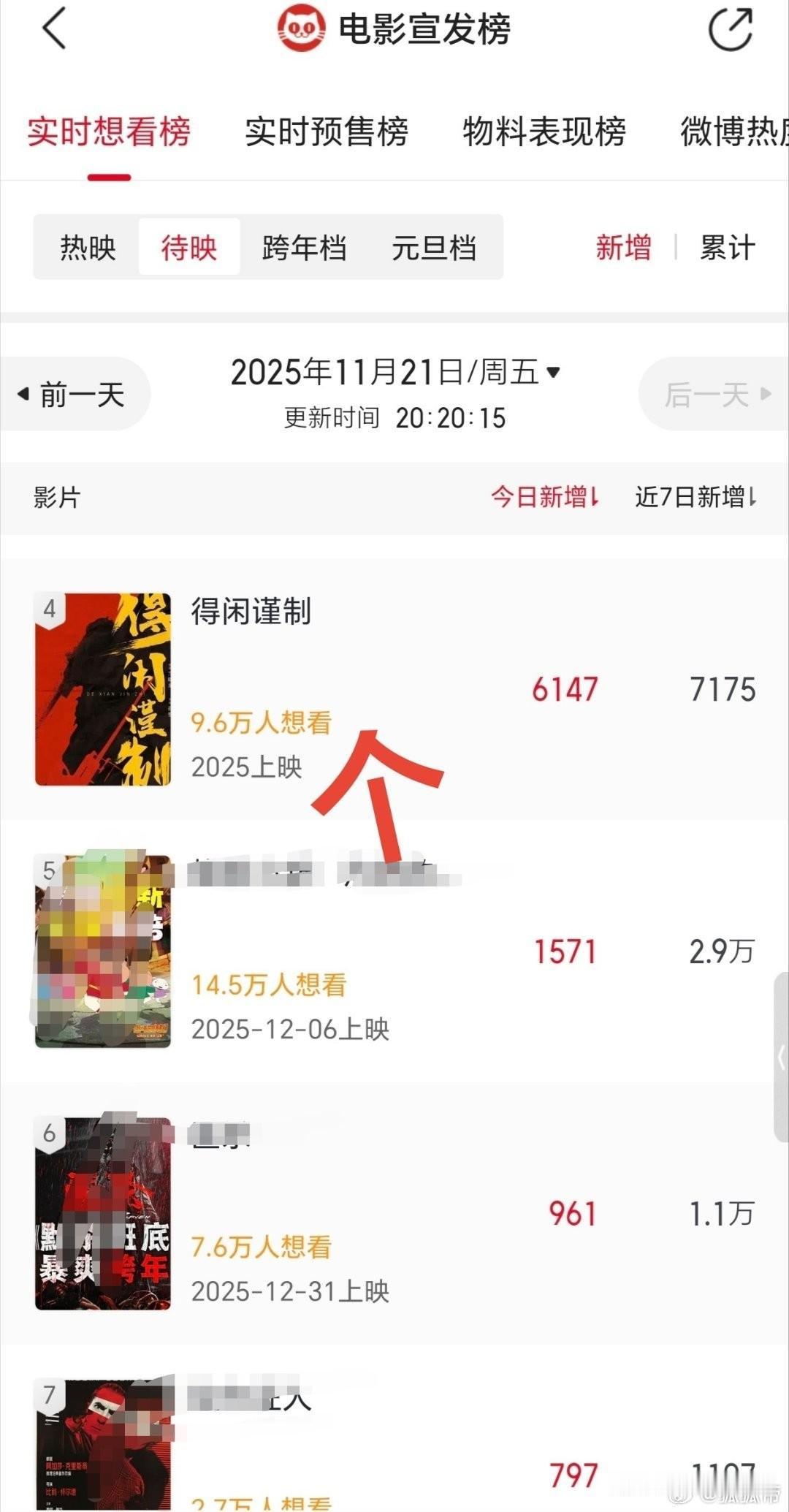Image resolution: width=789 pixels, height=1512 pixels.
Task: Open the 物料表现榜 tab
Action: pos(542,133)
